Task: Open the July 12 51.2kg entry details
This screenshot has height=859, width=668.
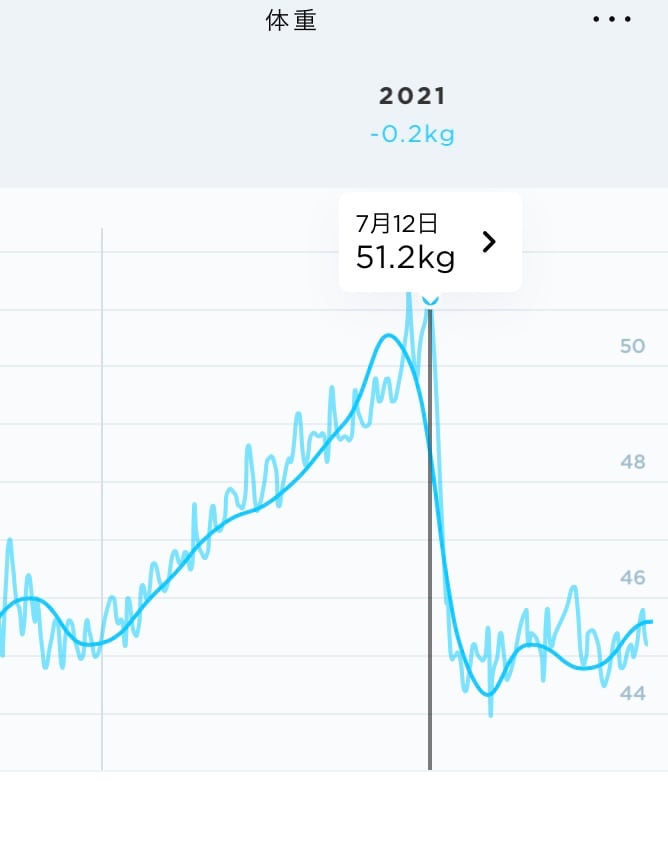Action: 488,242
